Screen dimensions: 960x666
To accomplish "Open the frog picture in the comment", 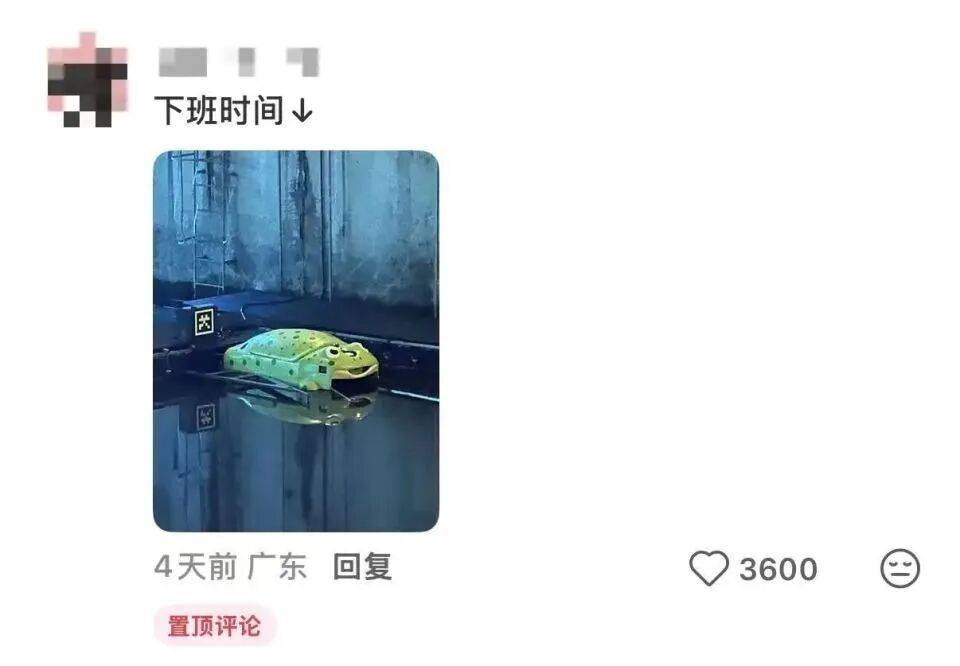I will tap(296, 341).
